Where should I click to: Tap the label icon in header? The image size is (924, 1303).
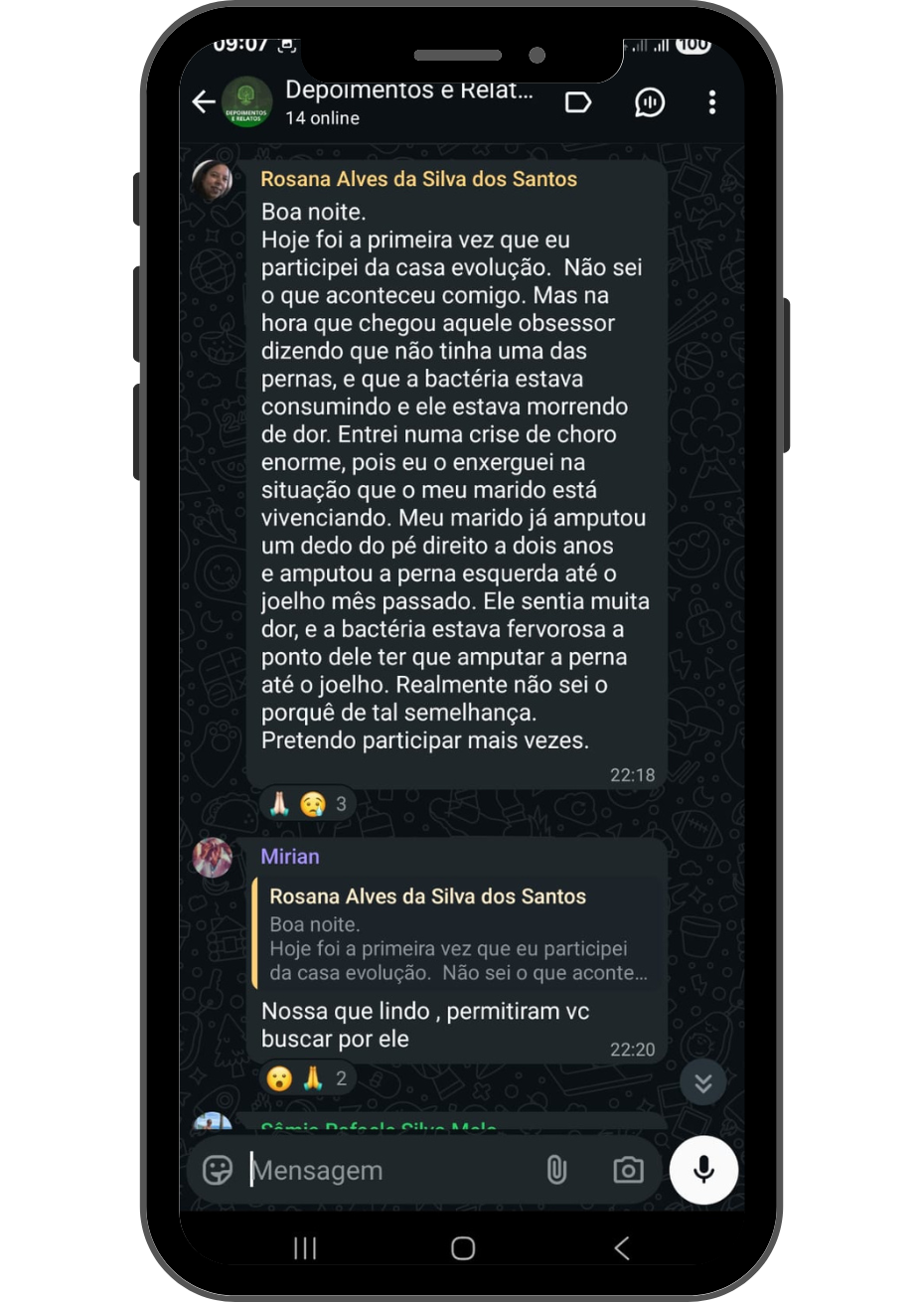pos(578,102)
